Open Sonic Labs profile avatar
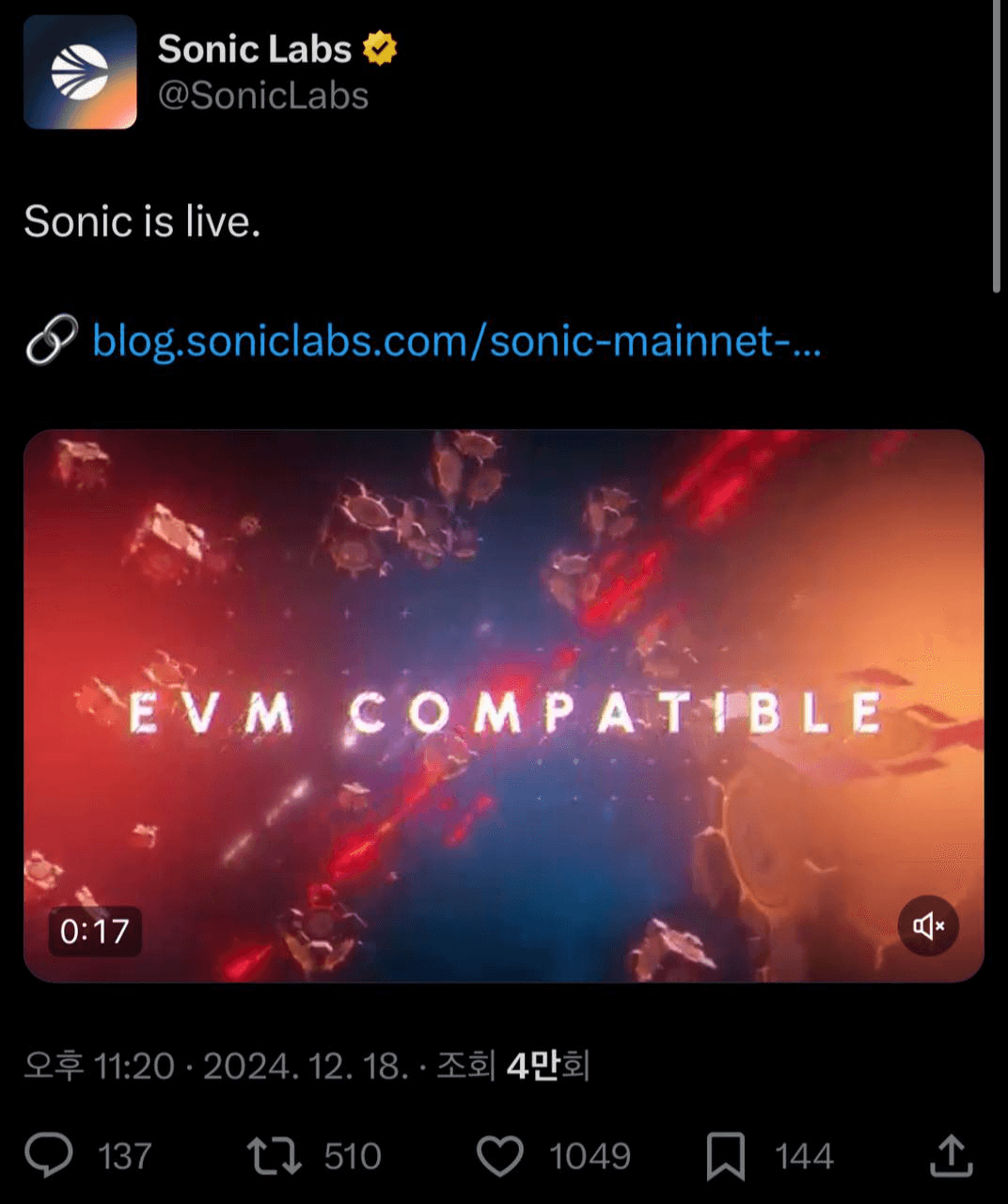Screen dimensions: 1008x1204 coord(80,72)
